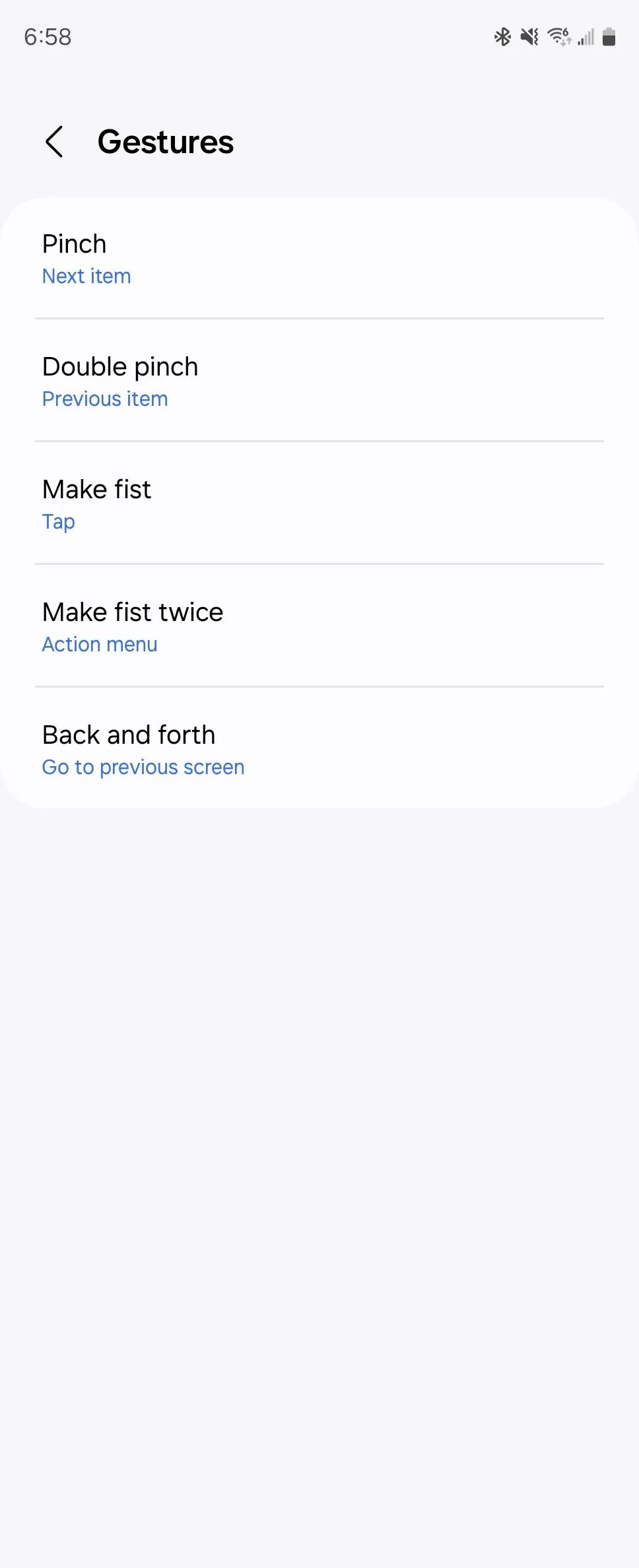Click the Wi-Fi 6 status icon
Image resolution: width=639 pixels, height=1568 pixels.
558,37
